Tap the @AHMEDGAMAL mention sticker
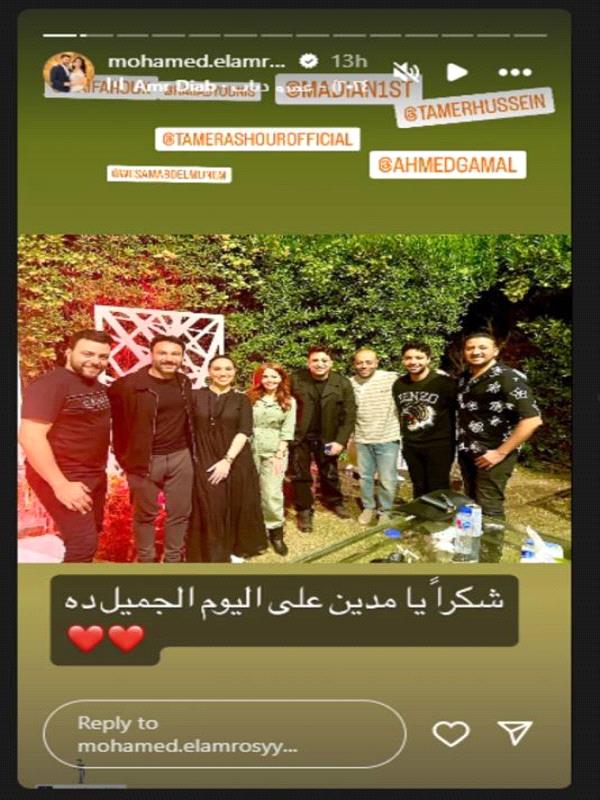 (447, 166)
